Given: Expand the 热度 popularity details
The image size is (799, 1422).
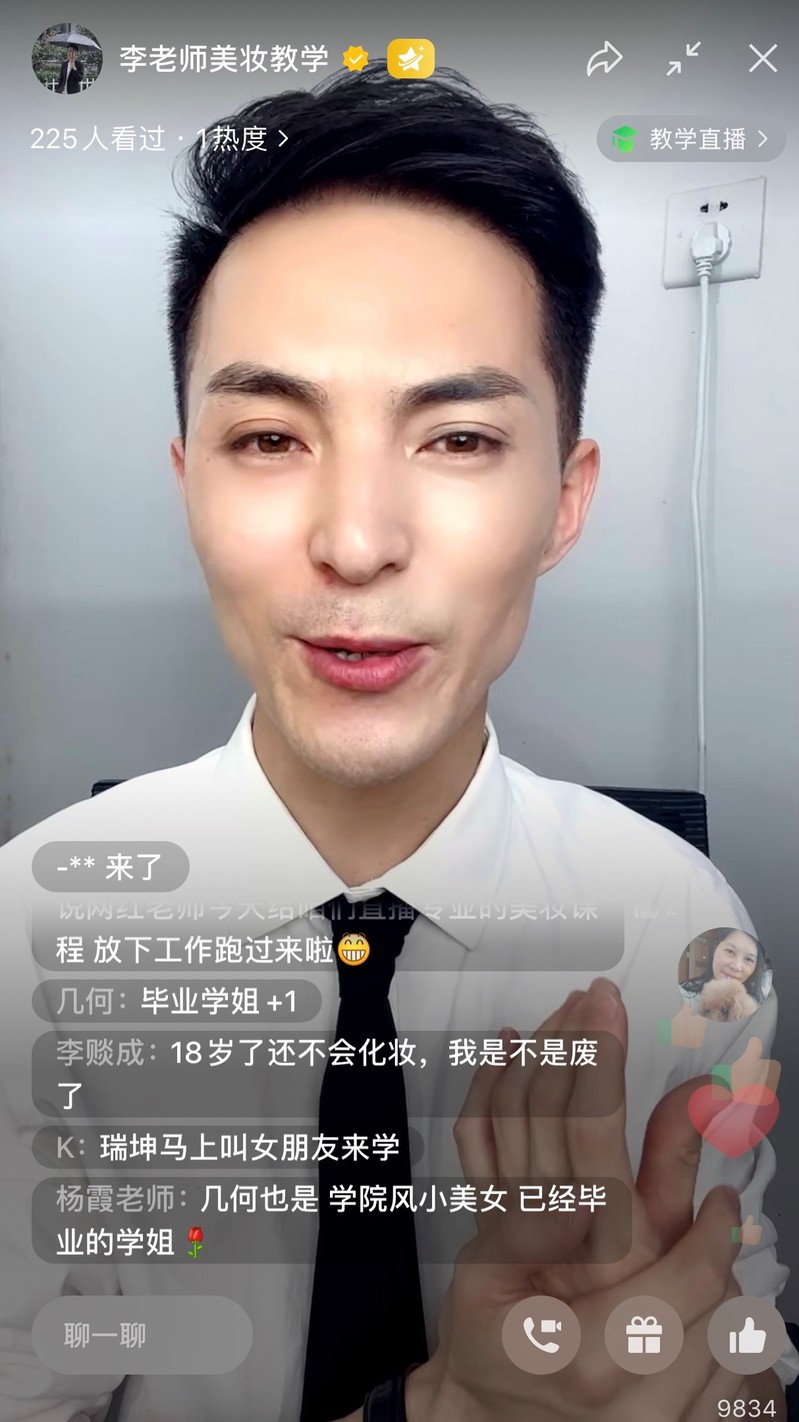Looking at the screenshot, I should [240, 139].
